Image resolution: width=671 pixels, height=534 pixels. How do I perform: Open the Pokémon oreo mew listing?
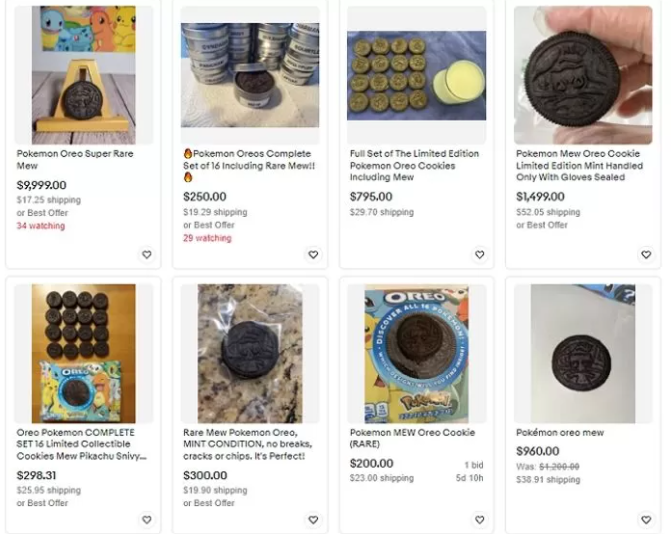pos(560,433)
